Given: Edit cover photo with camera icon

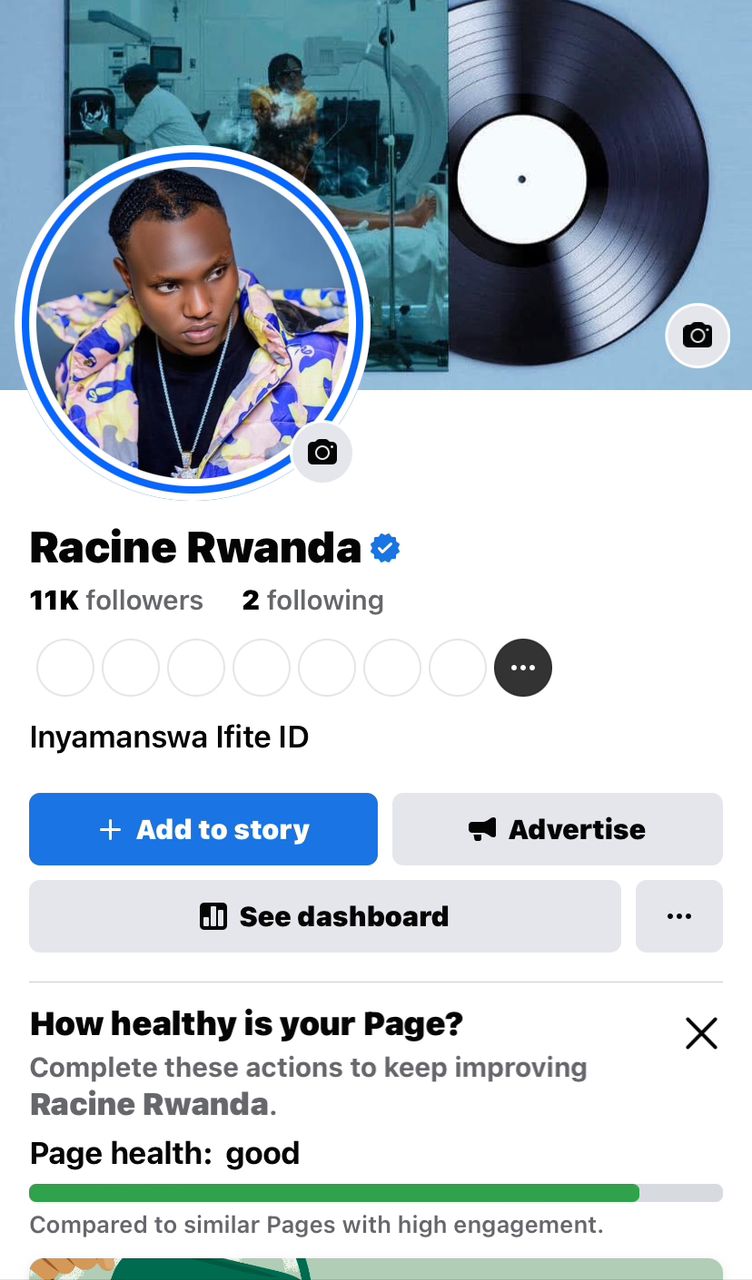Looking at the screenshot, I should pyautogui.click(x=697, y=335).
